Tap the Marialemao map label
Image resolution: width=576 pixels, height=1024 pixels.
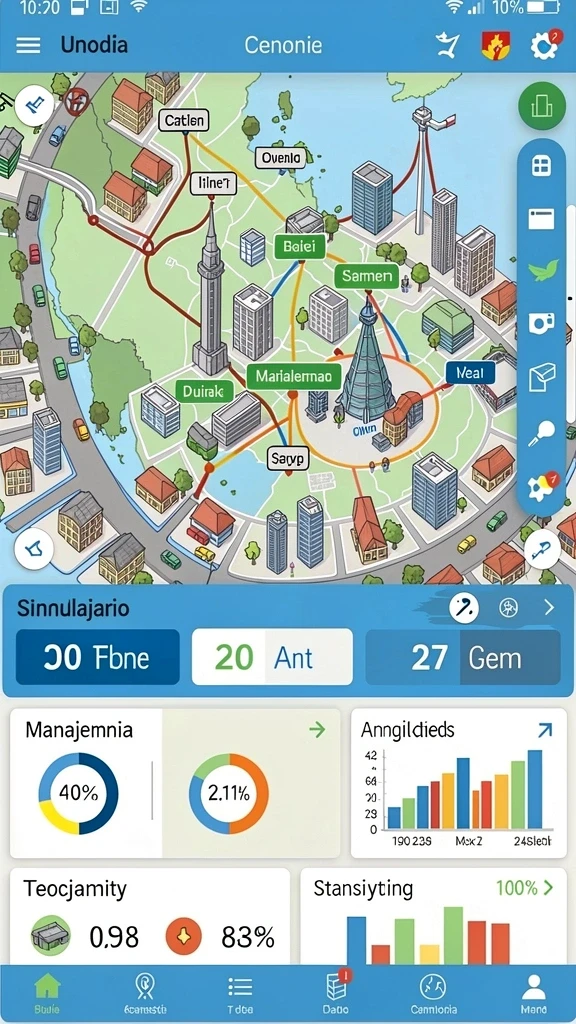coord(294,376)
